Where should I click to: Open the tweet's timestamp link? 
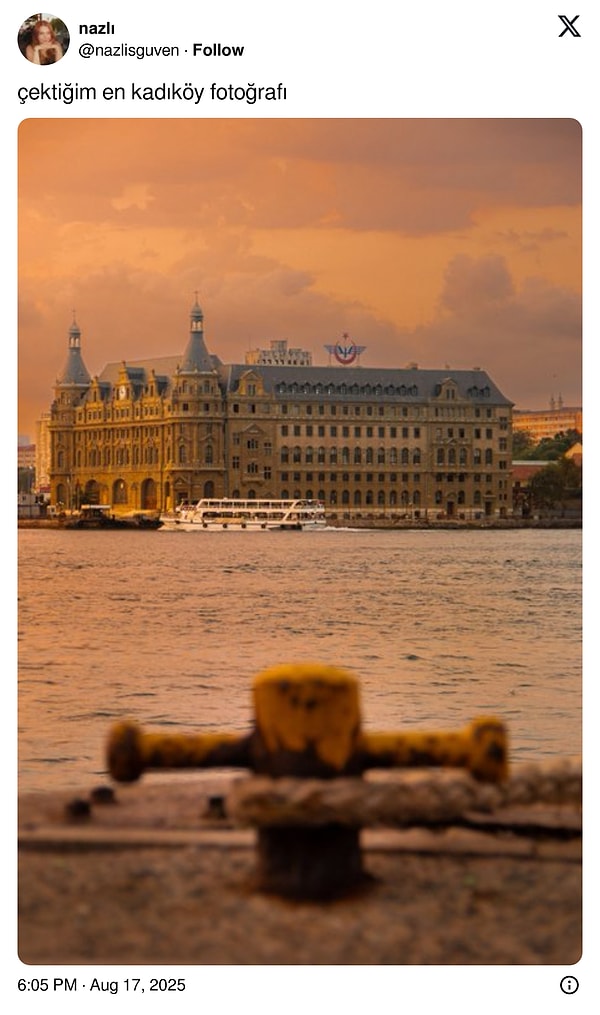coord(101,985)
